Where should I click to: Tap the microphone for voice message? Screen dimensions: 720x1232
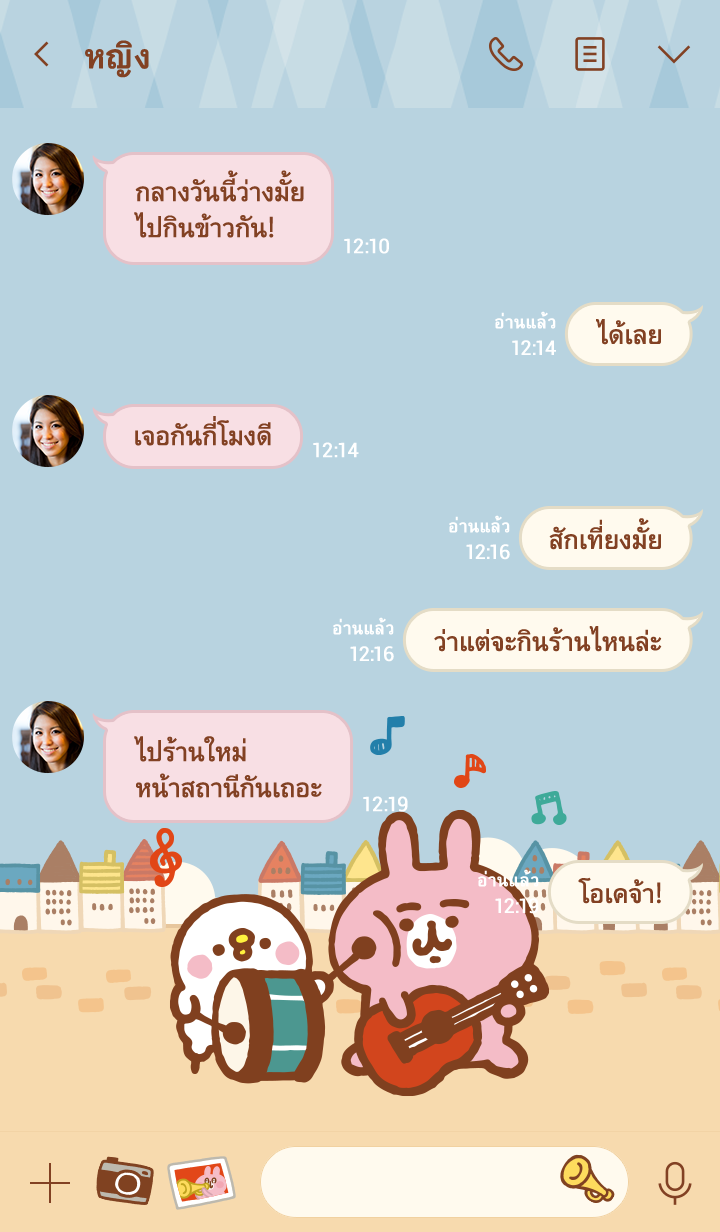coord(674,1183)
